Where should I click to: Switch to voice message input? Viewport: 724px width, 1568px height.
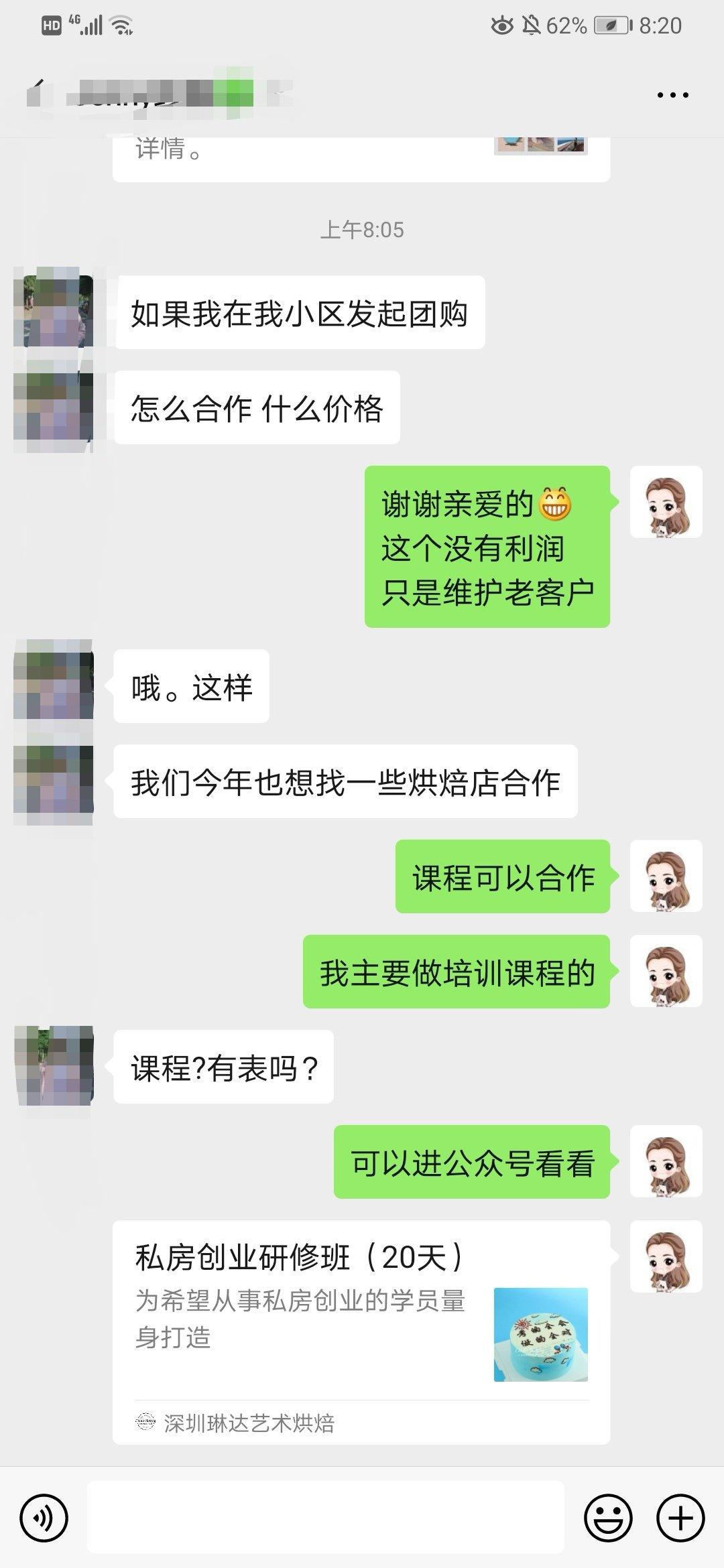[44, 1518]
